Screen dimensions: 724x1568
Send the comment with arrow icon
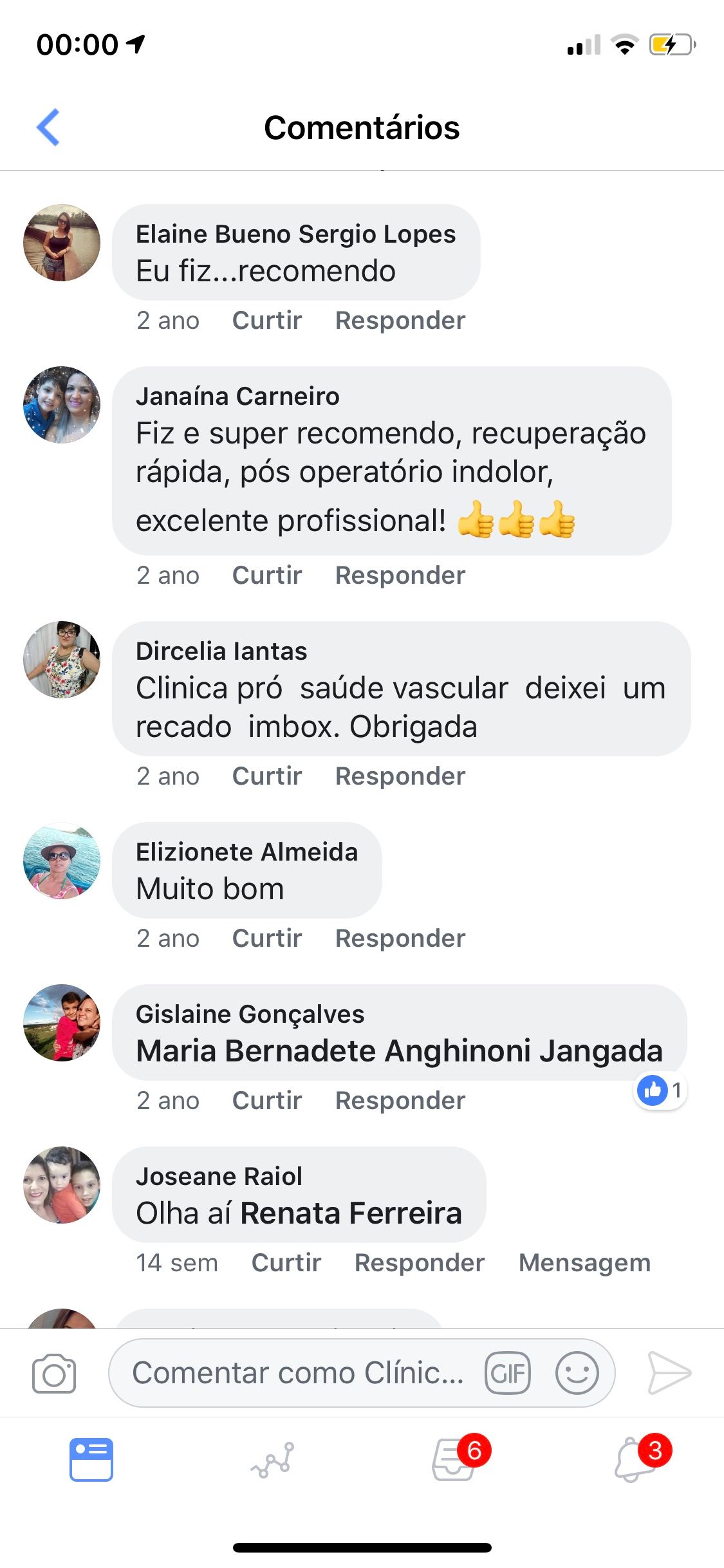point(669,1373)
